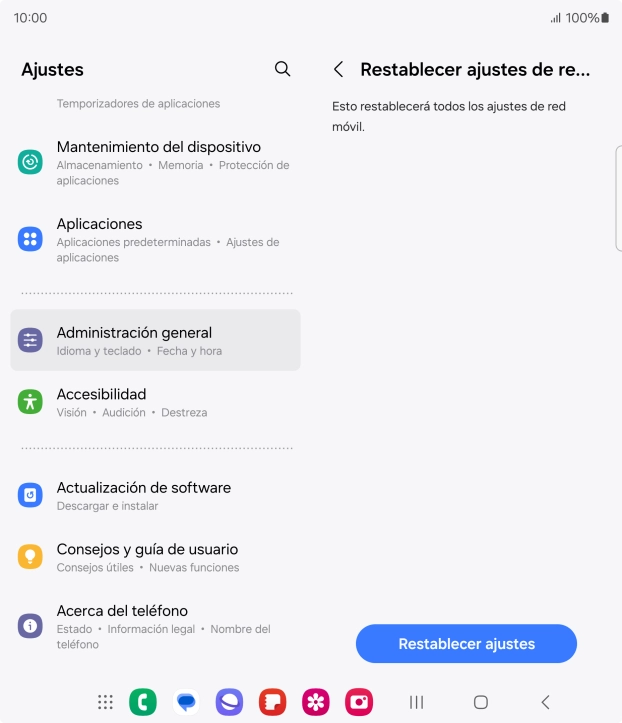Image resolution: width=622 pixels, height=723 pixels.
Task: Go to the home screen
Action: tap(480, 702)
